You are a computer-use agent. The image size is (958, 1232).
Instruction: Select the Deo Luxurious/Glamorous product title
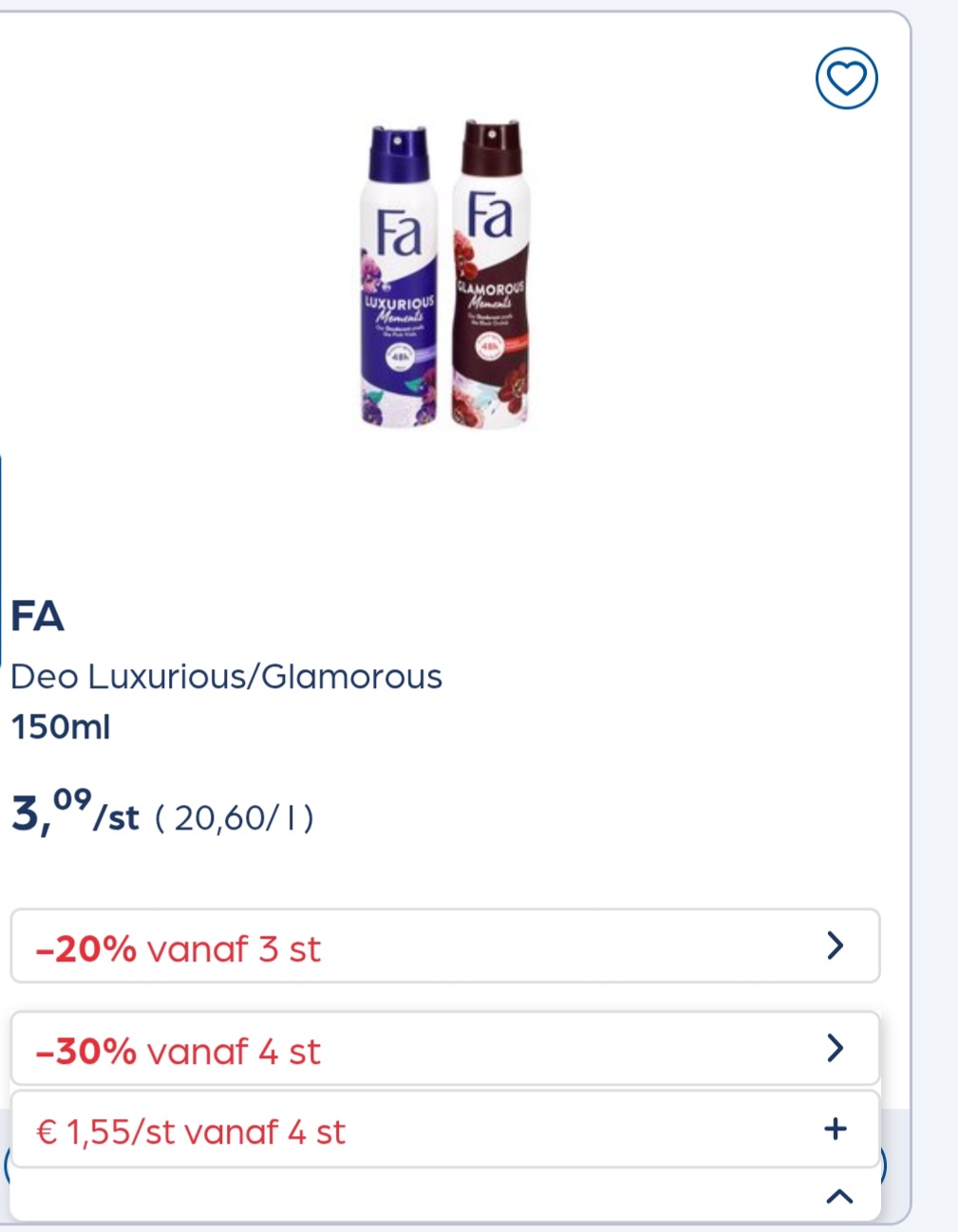(x=226, y=676)
